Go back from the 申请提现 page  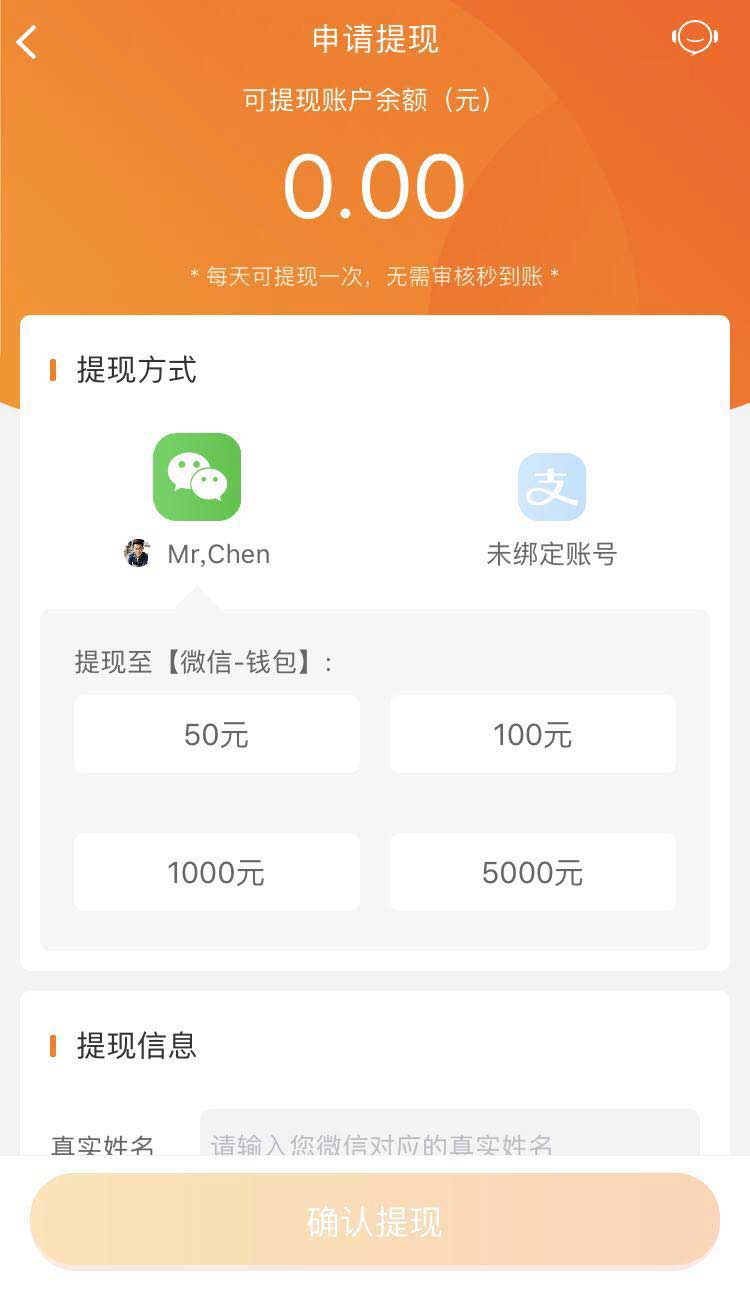[x=27, y=42]
